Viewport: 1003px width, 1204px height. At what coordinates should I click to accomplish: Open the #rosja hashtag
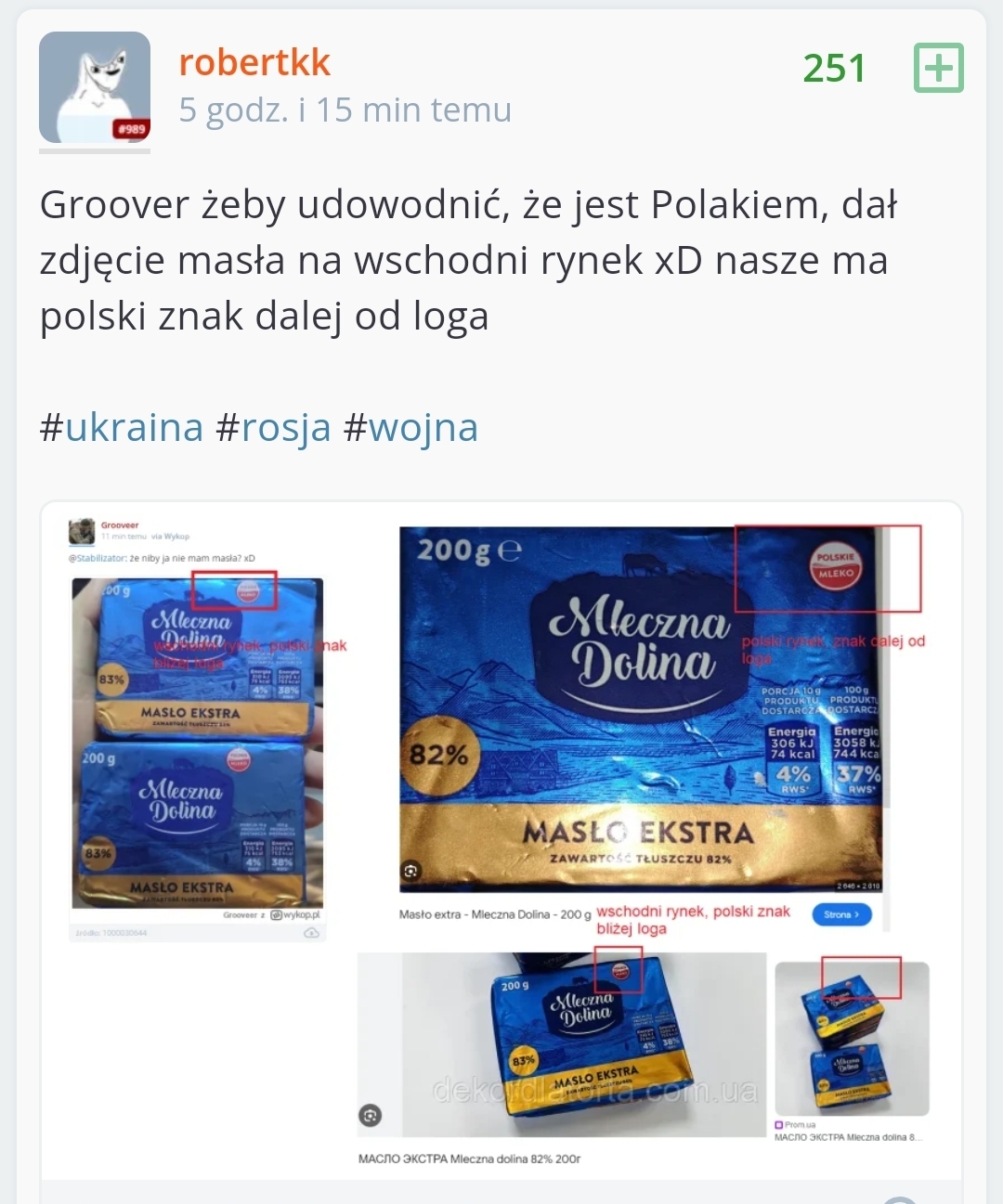pyautogui.click(x=273, y=428)
